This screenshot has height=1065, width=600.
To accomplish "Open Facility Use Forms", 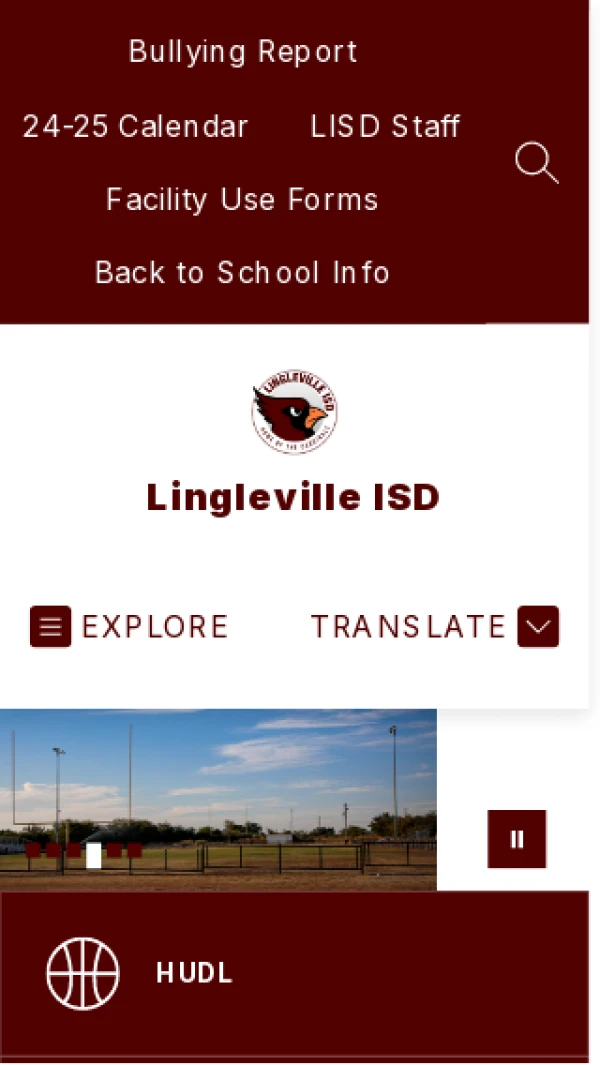I will tap(243, 199).
